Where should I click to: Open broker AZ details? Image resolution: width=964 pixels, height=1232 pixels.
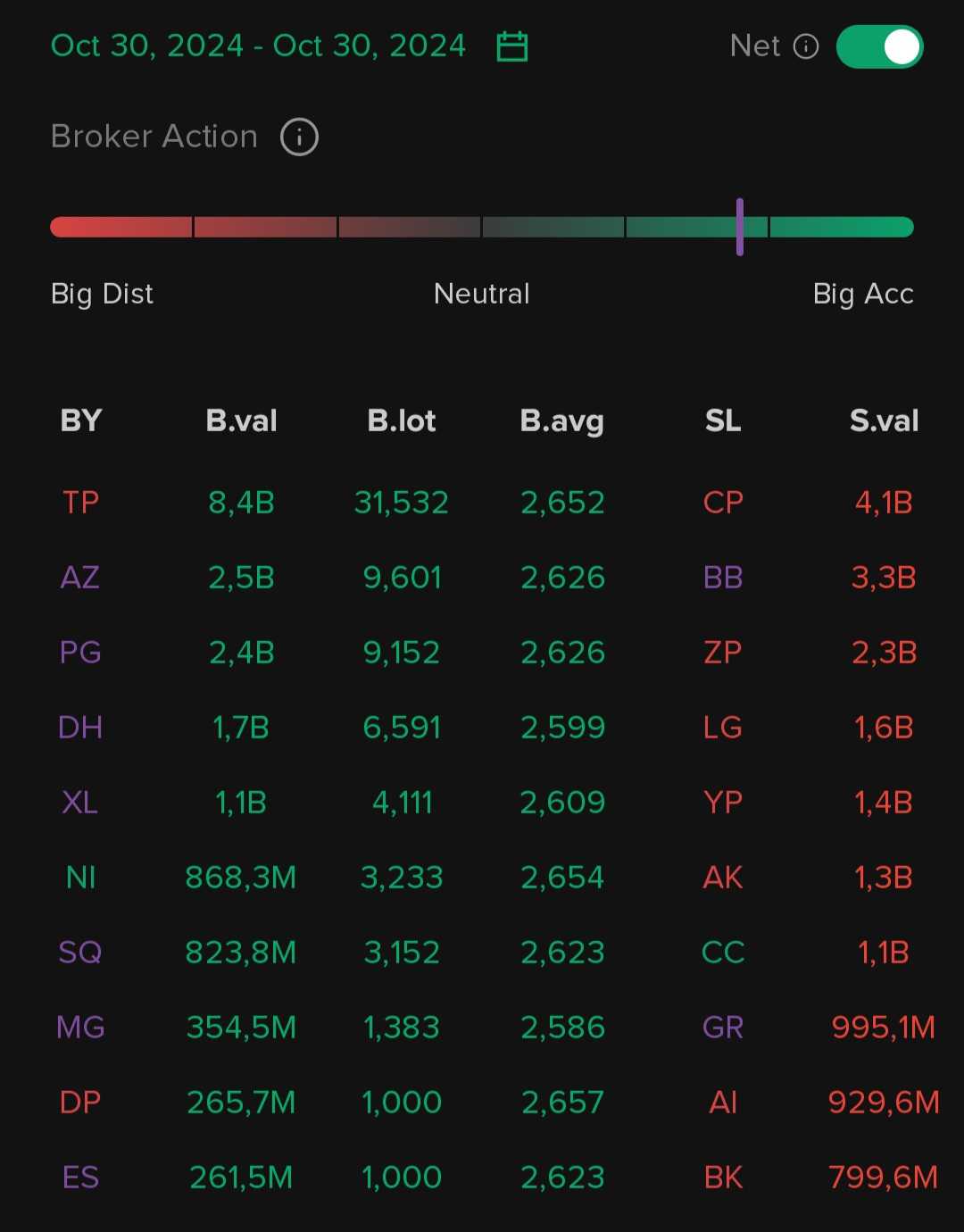[79, 578]
